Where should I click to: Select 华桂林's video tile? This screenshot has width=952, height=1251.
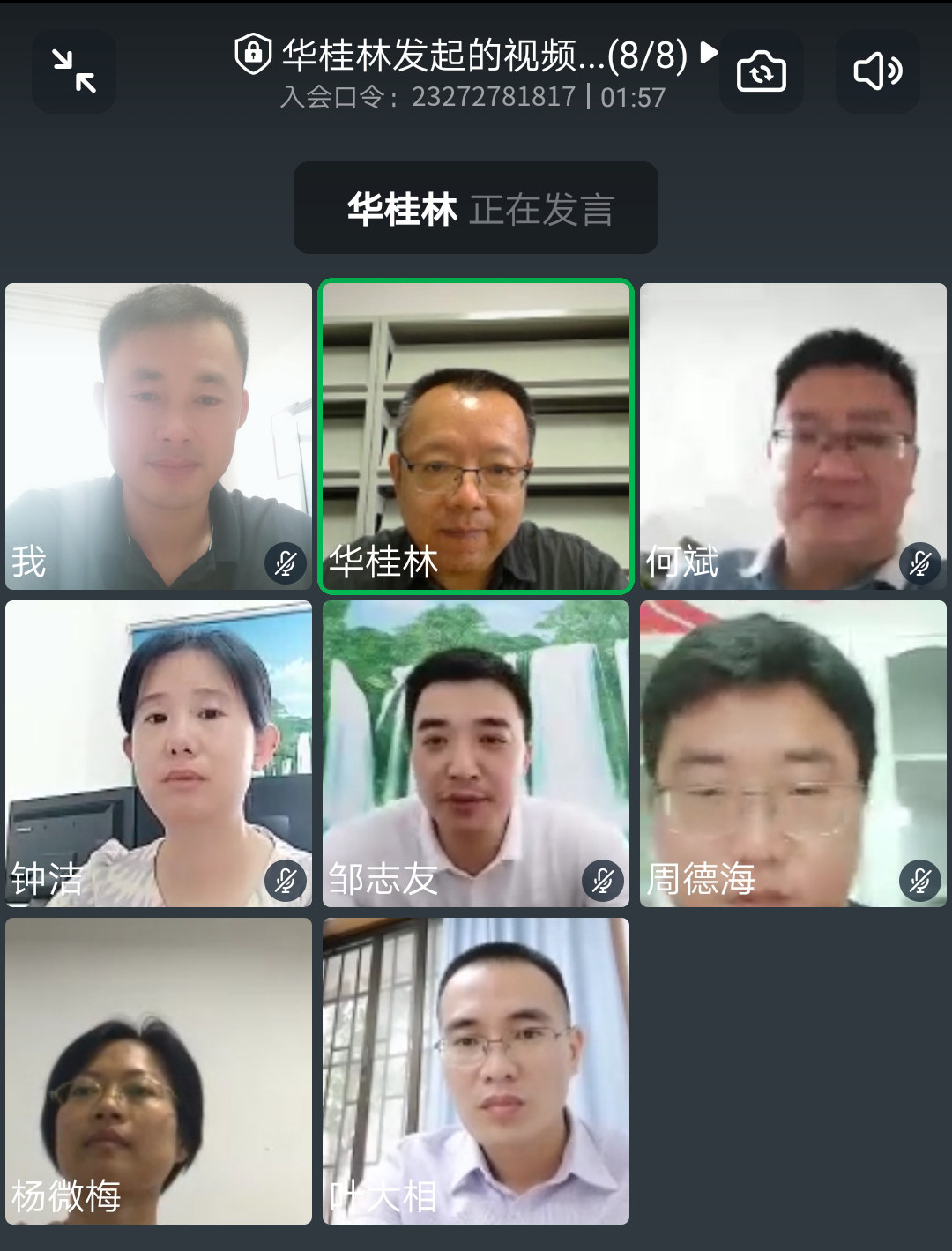[x=476, y=436]
